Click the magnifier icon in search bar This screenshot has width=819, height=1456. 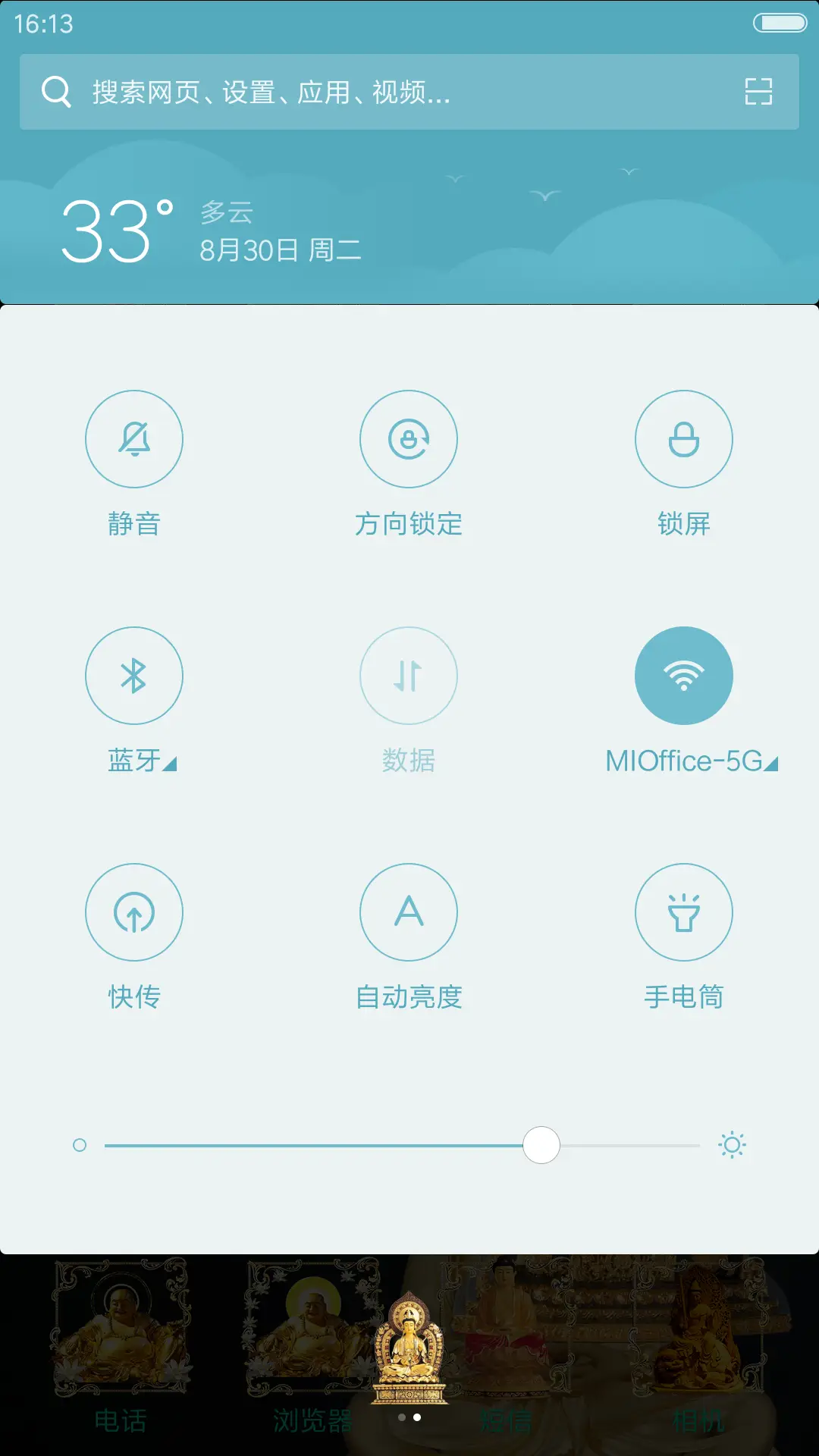pyautogui.click(x=57, y=91)
